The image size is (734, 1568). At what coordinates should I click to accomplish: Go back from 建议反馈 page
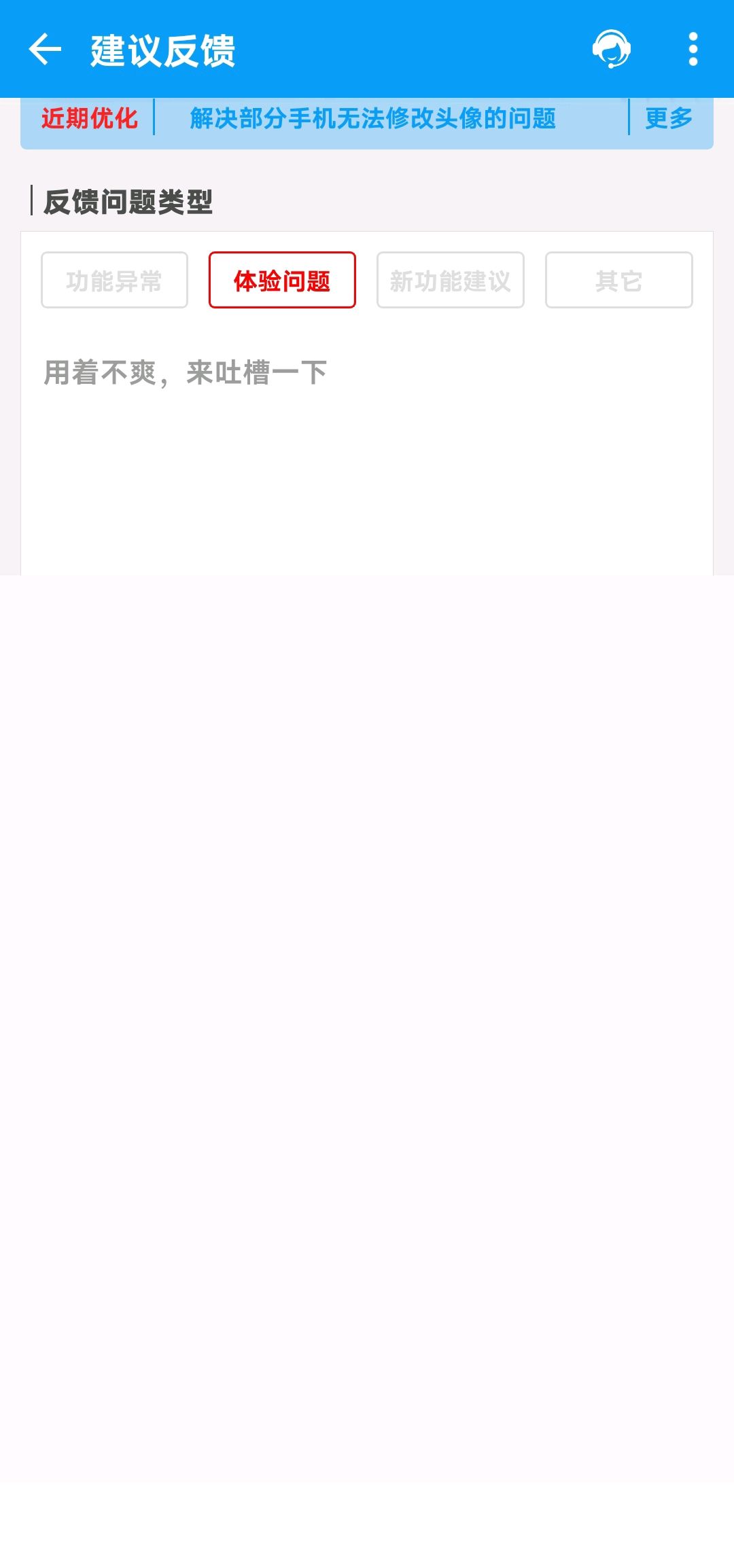(x=45, y=50)
